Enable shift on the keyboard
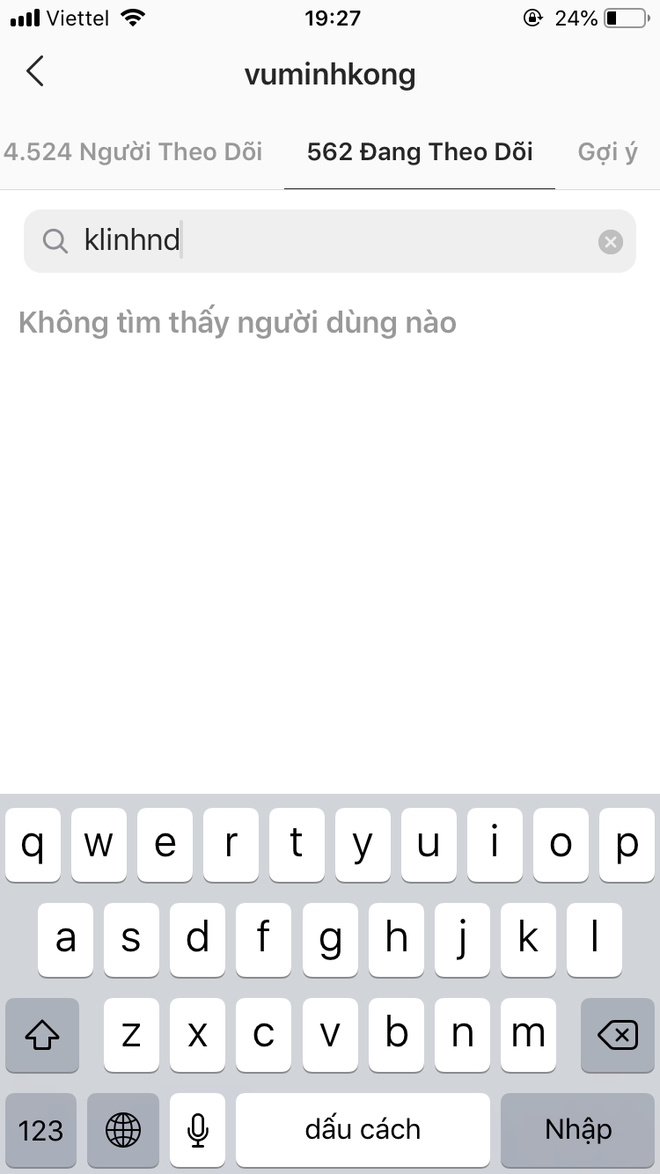Image resolution: width=660 pixels, height=1174 pixels. pos(42,1035)
